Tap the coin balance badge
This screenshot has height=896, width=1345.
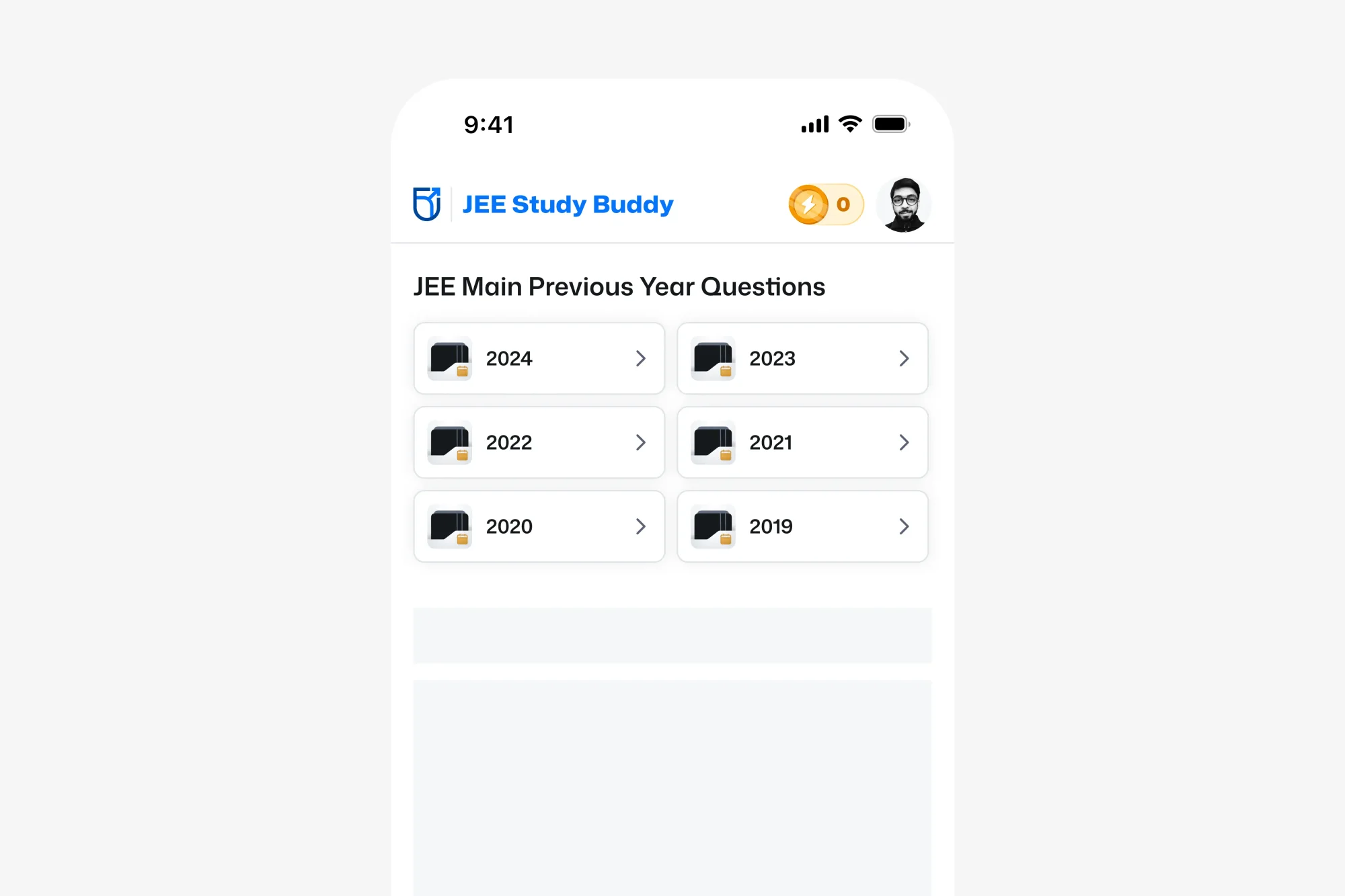826,204
